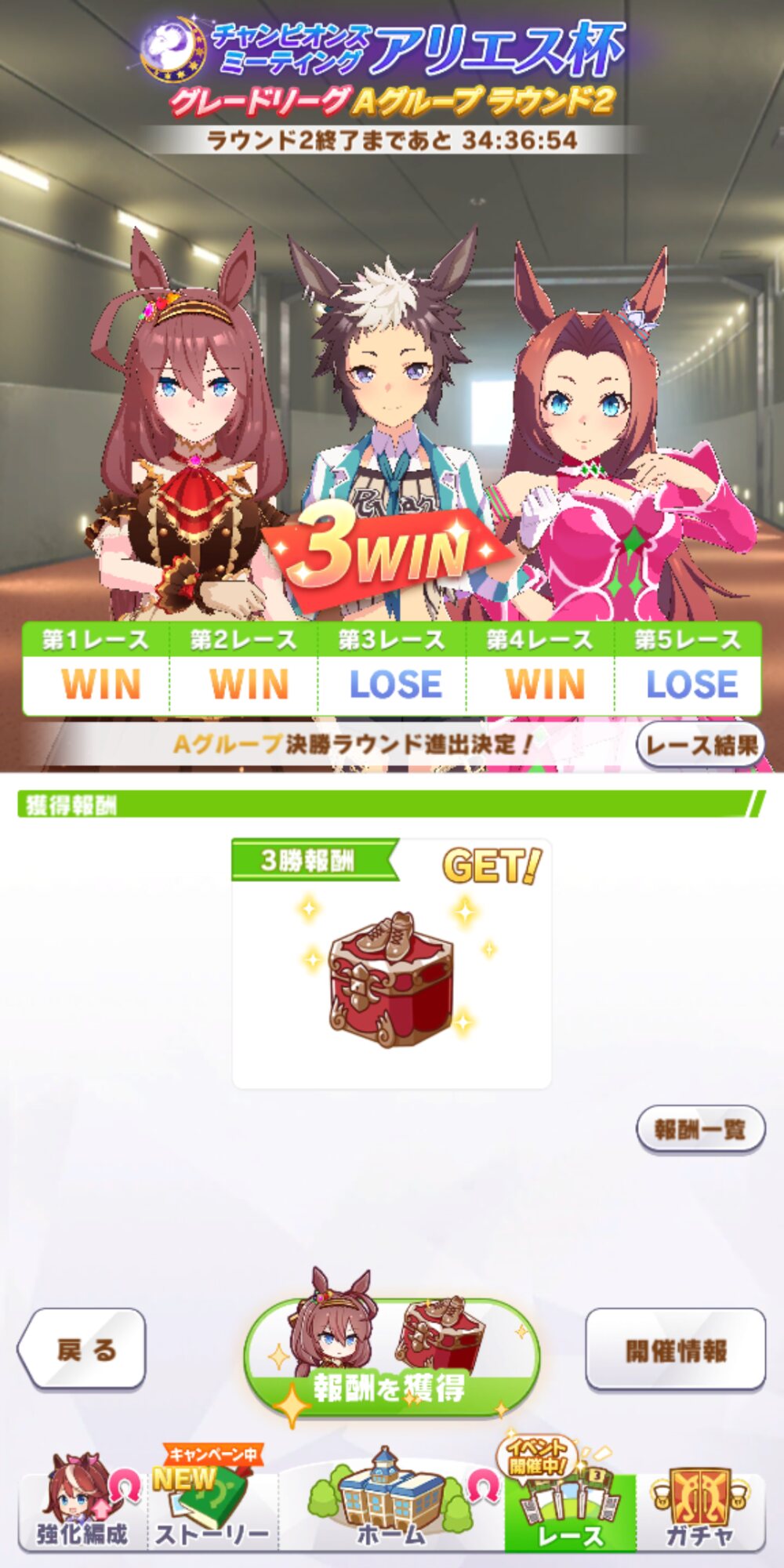Open race results (レース結果) button
784x1568 pixels.
click(700, 744)
